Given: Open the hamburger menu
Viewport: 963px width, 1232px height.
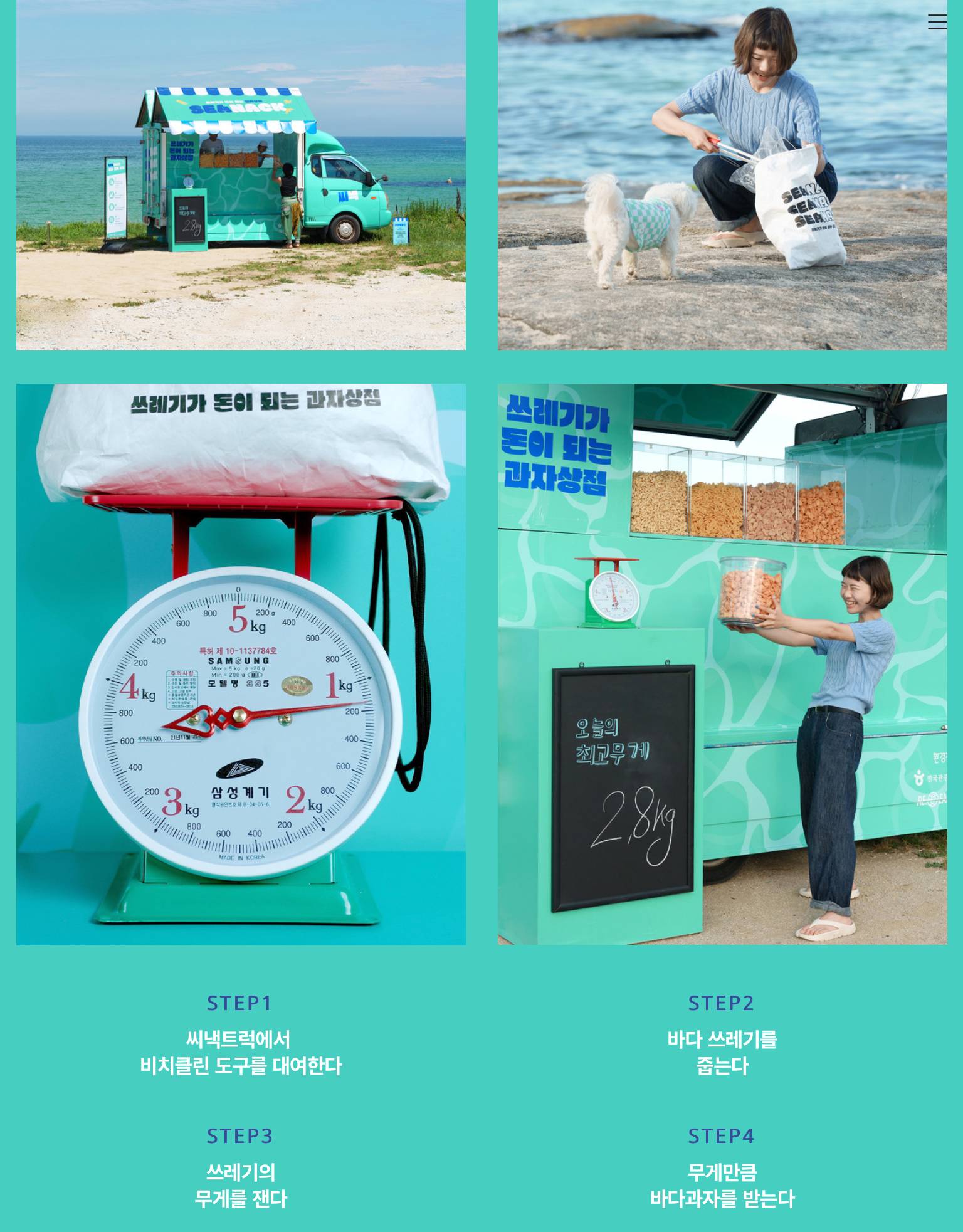Looking at the screenshot, I should [x=937, y=22].
